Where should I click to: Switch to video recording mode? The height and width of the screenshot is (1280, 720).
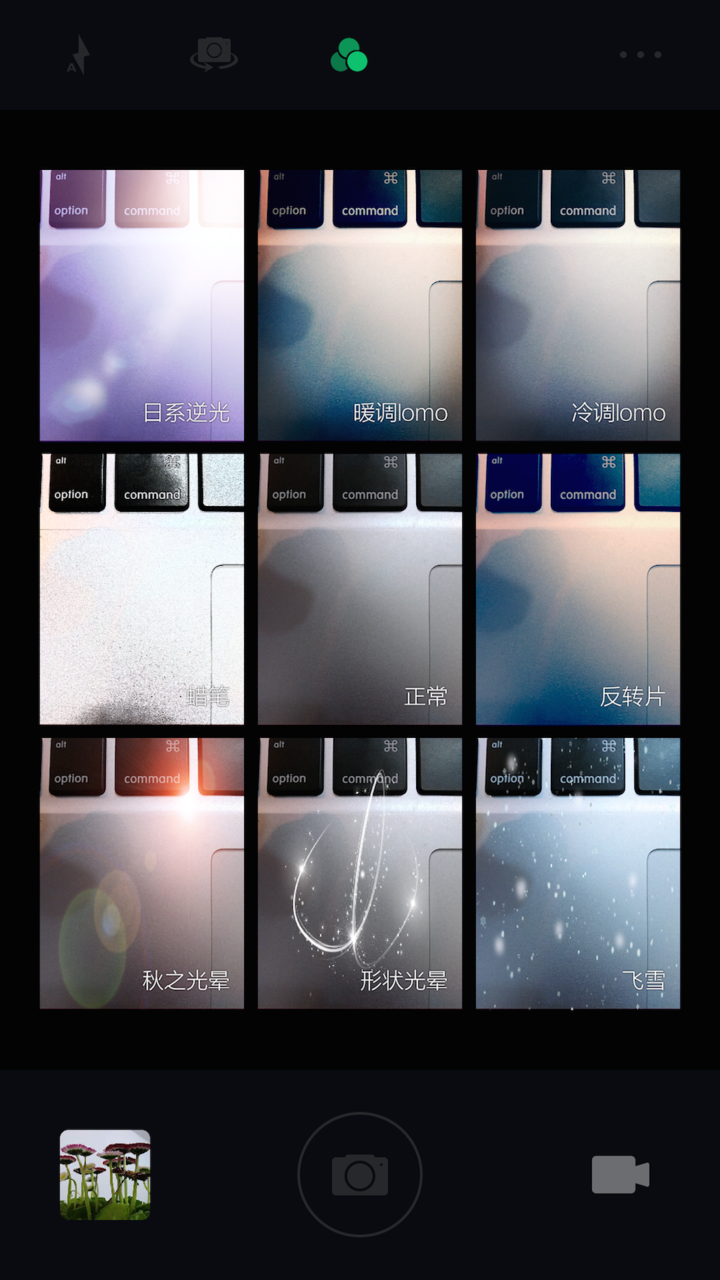[x=620, y=1175]
